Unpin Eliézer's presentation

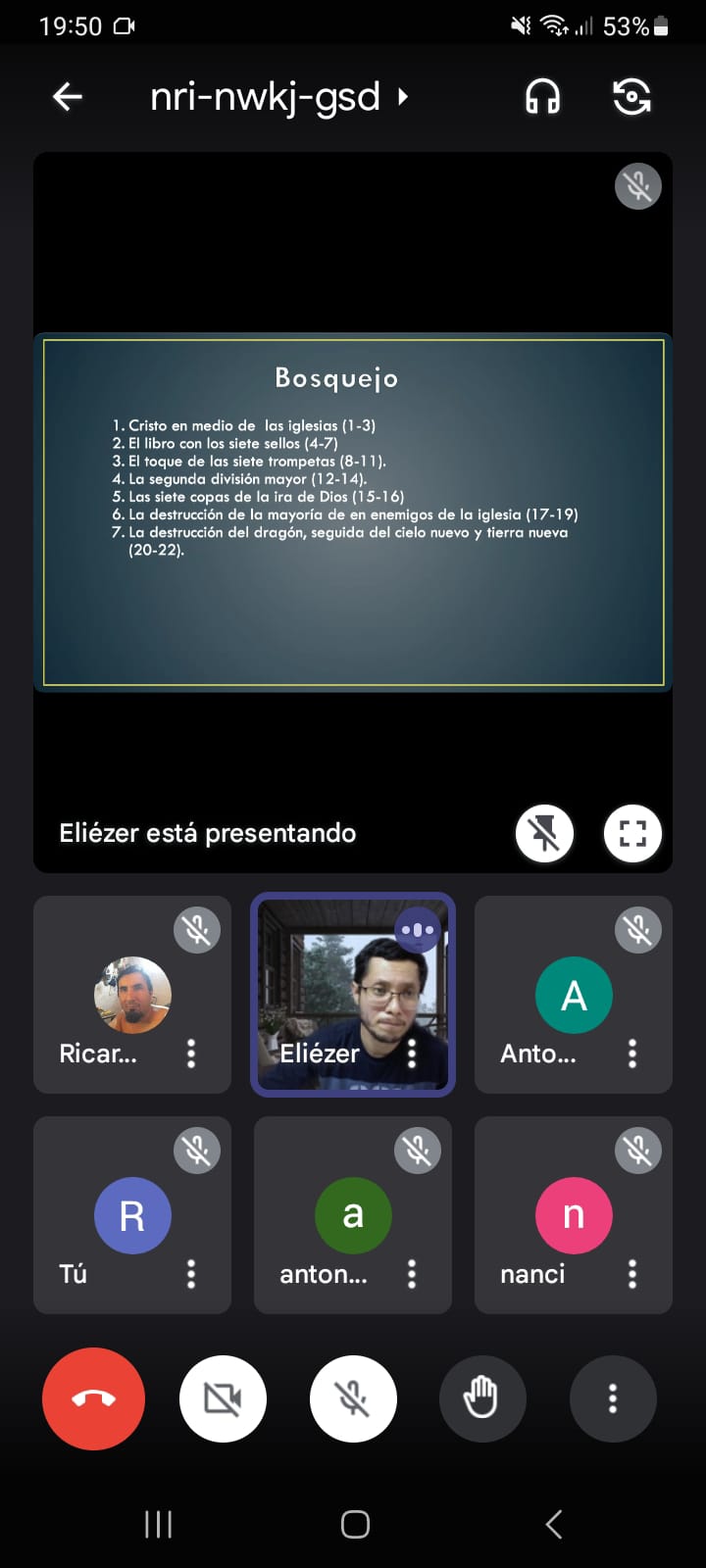(544, 834)
